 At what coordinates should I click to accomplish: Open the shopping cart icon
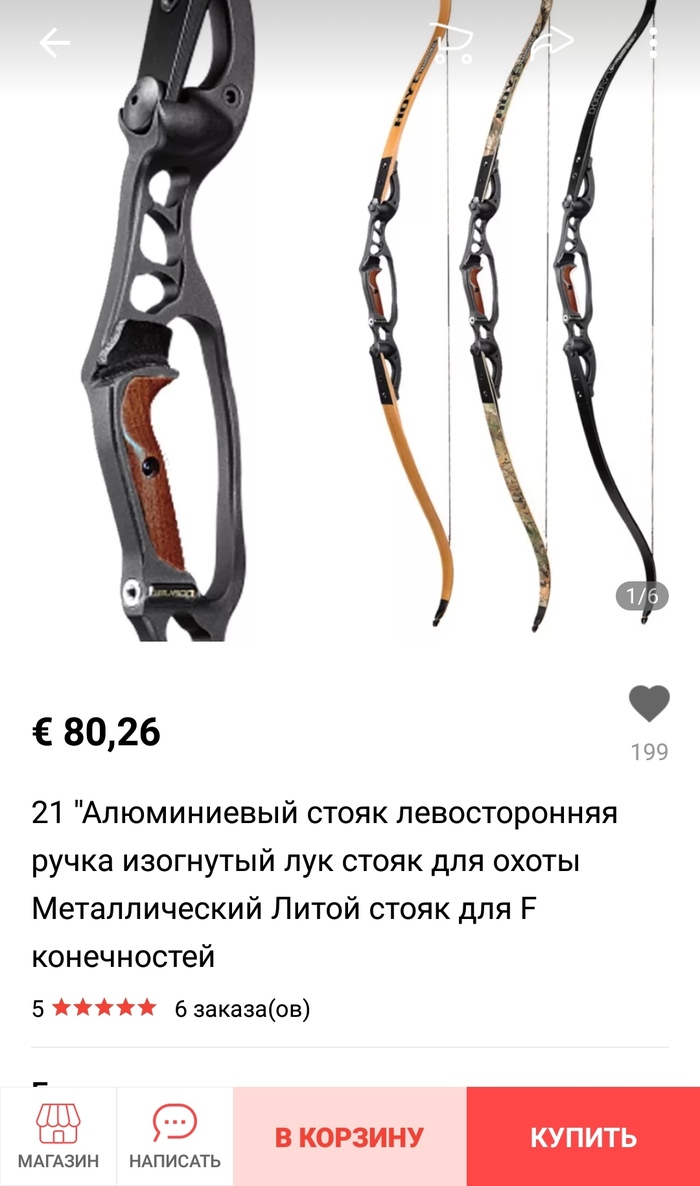point(451,43)
